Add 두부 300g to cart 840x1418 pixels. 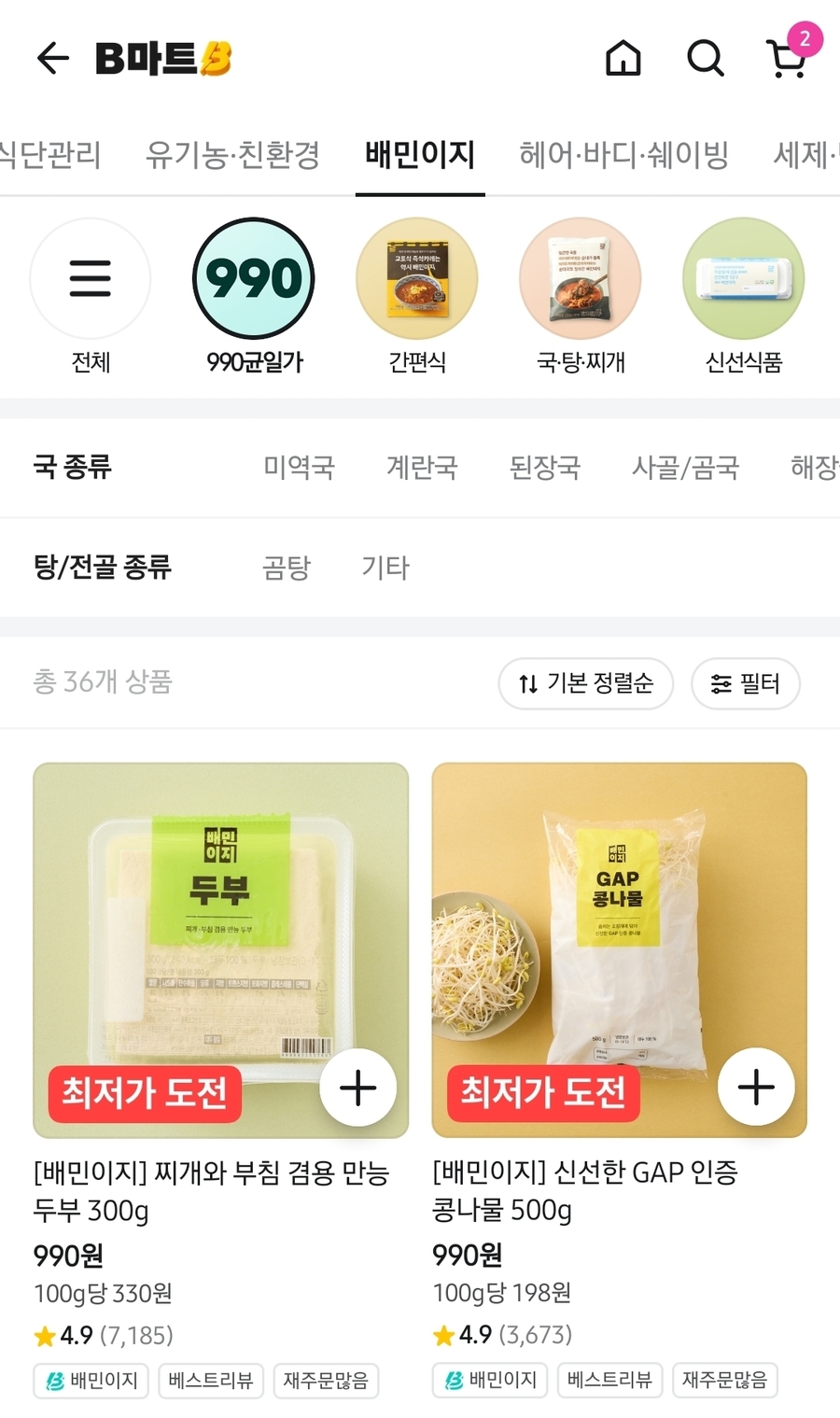coord(357,1088)
